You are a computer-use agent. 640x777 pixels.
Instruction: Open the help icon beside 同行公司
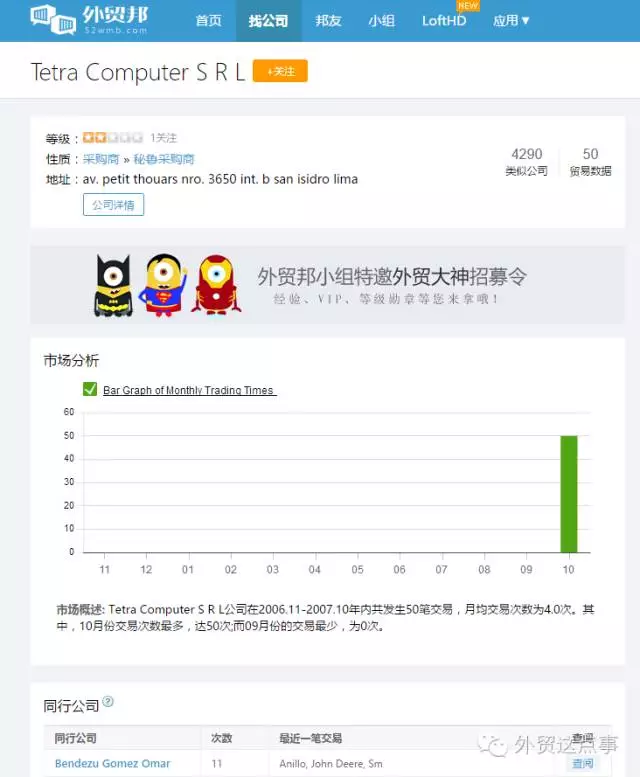click(108, 702)
